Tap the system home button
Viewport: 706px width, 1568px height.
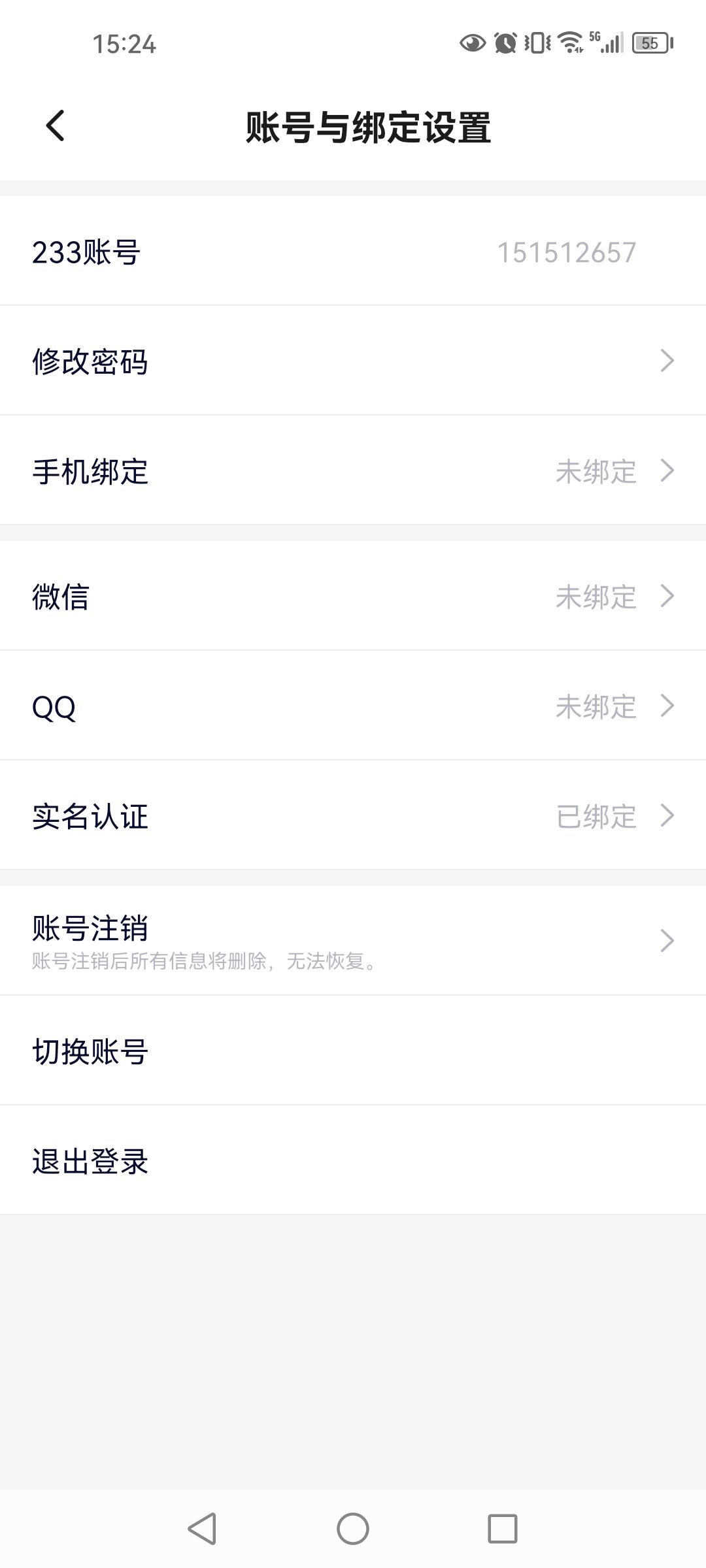[353, 1529]
